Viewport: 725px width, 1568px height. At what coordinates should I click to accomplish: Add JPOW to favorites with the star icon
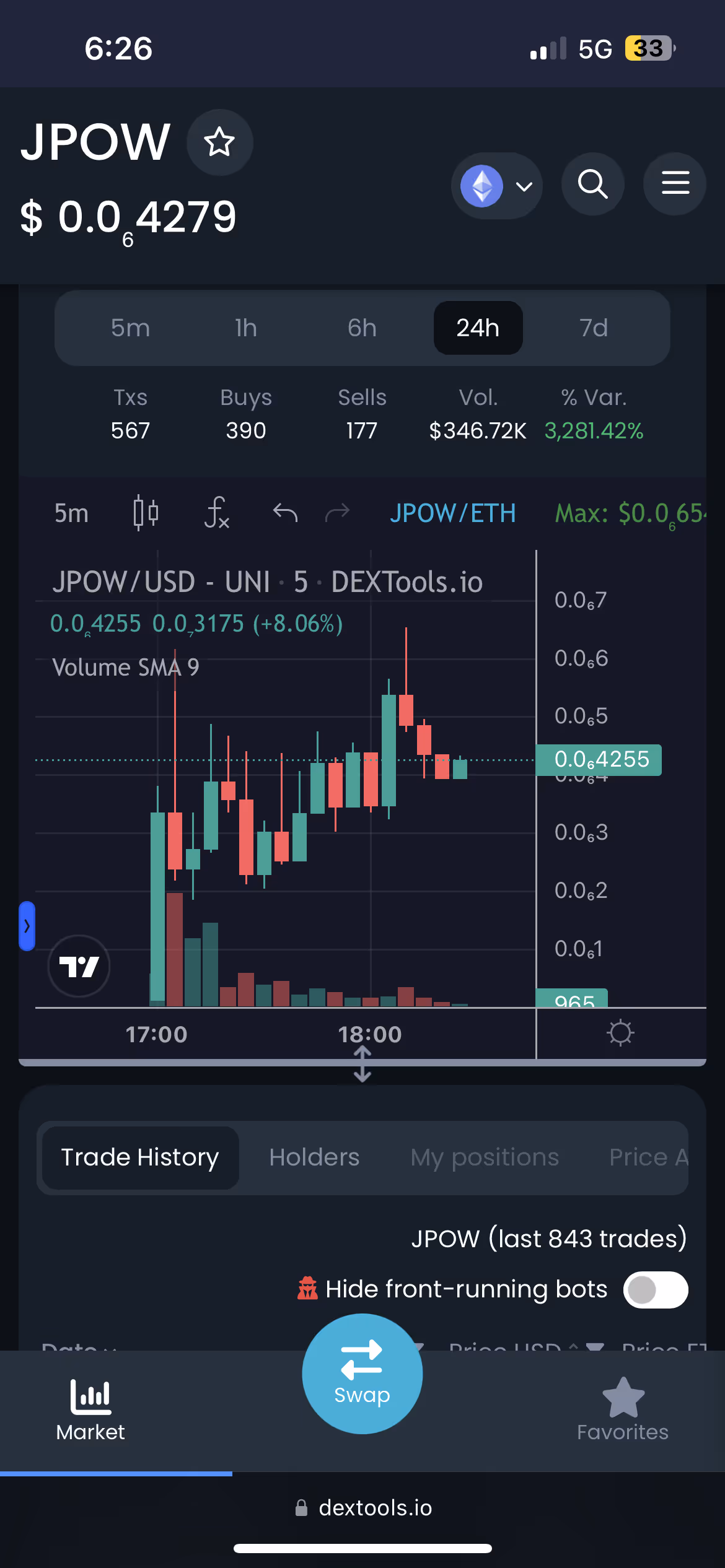219,142
